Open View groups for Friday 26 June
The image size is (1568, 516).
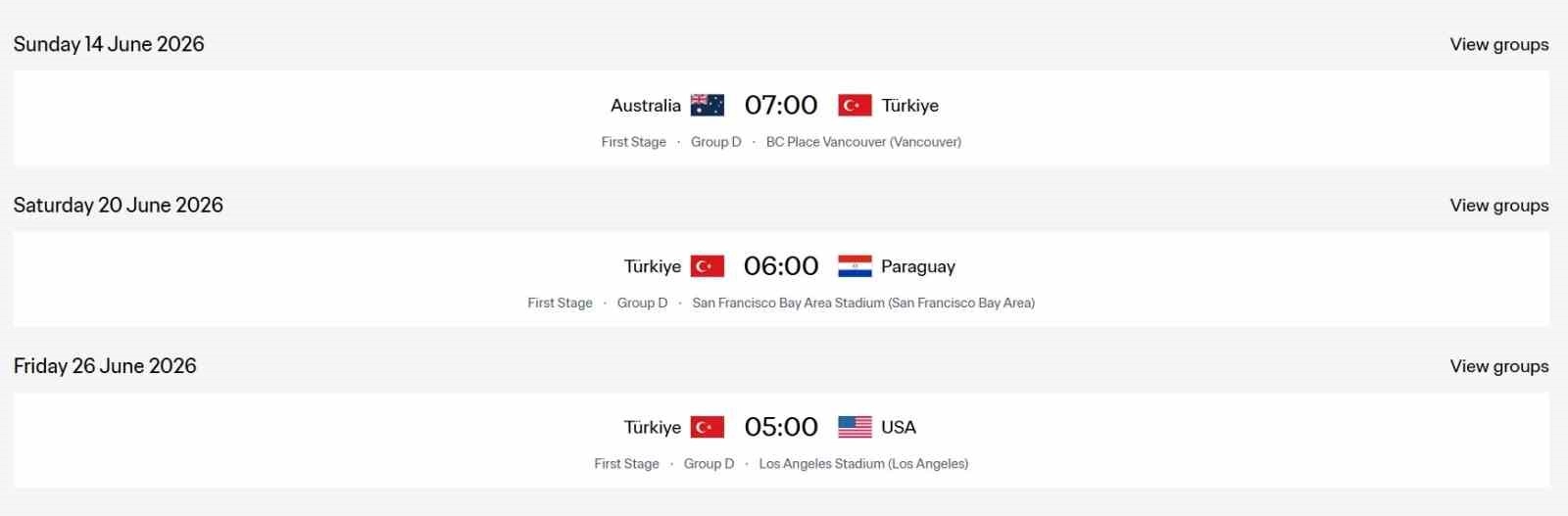tap(1498, 366)
